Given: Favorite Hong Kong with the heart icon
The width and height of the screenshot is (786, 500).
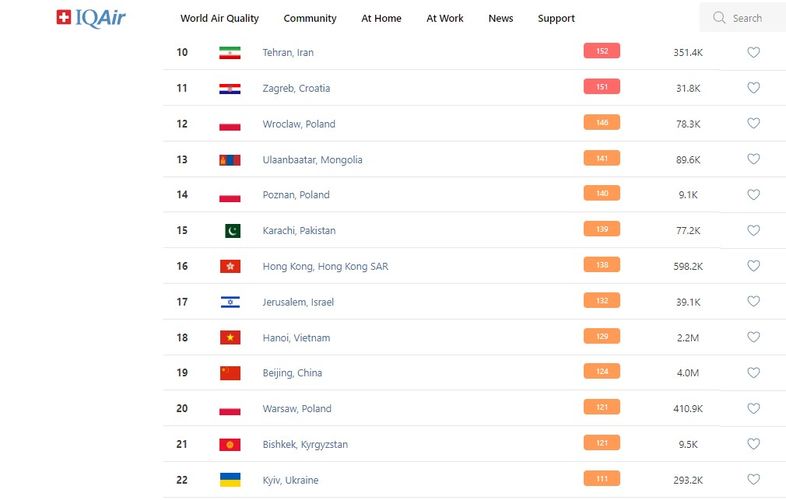Looking at the screenshot, I should [x=754, y=266].
